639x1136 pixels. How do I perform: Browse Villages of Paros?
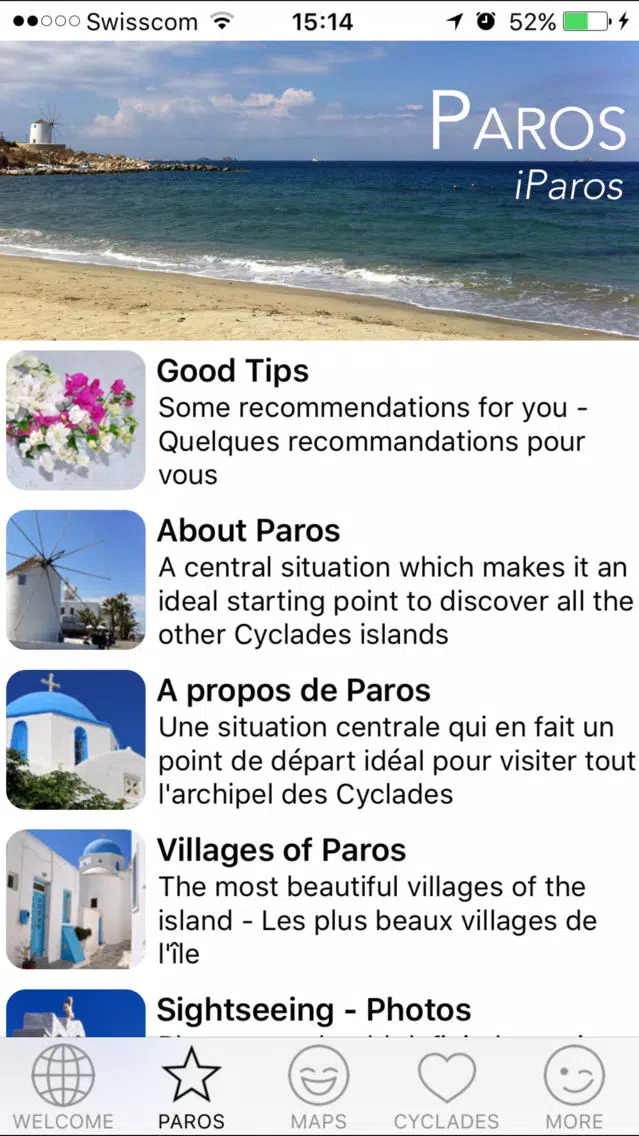coord(320,900)
